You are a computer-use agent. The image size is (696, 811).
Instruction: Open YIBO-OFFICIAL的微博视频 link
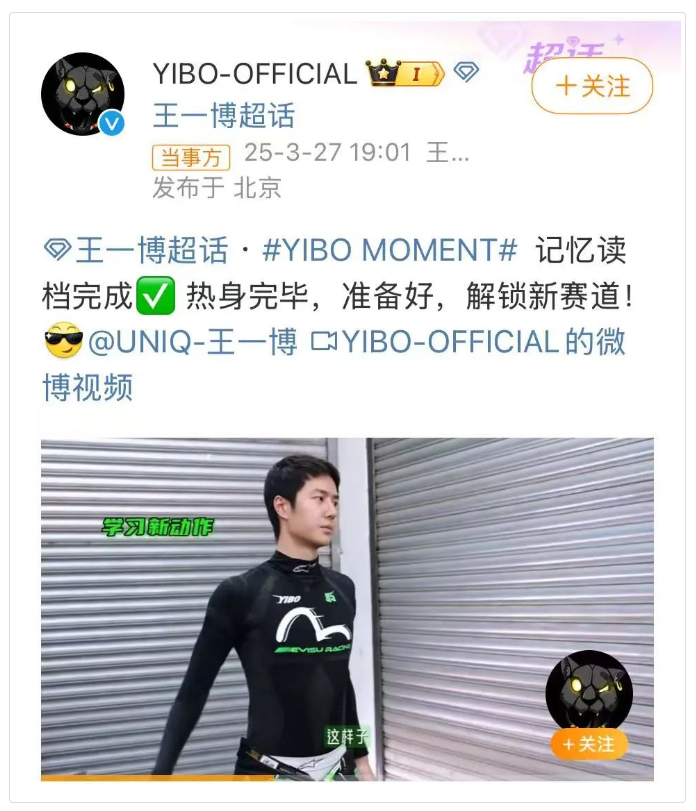470,342
